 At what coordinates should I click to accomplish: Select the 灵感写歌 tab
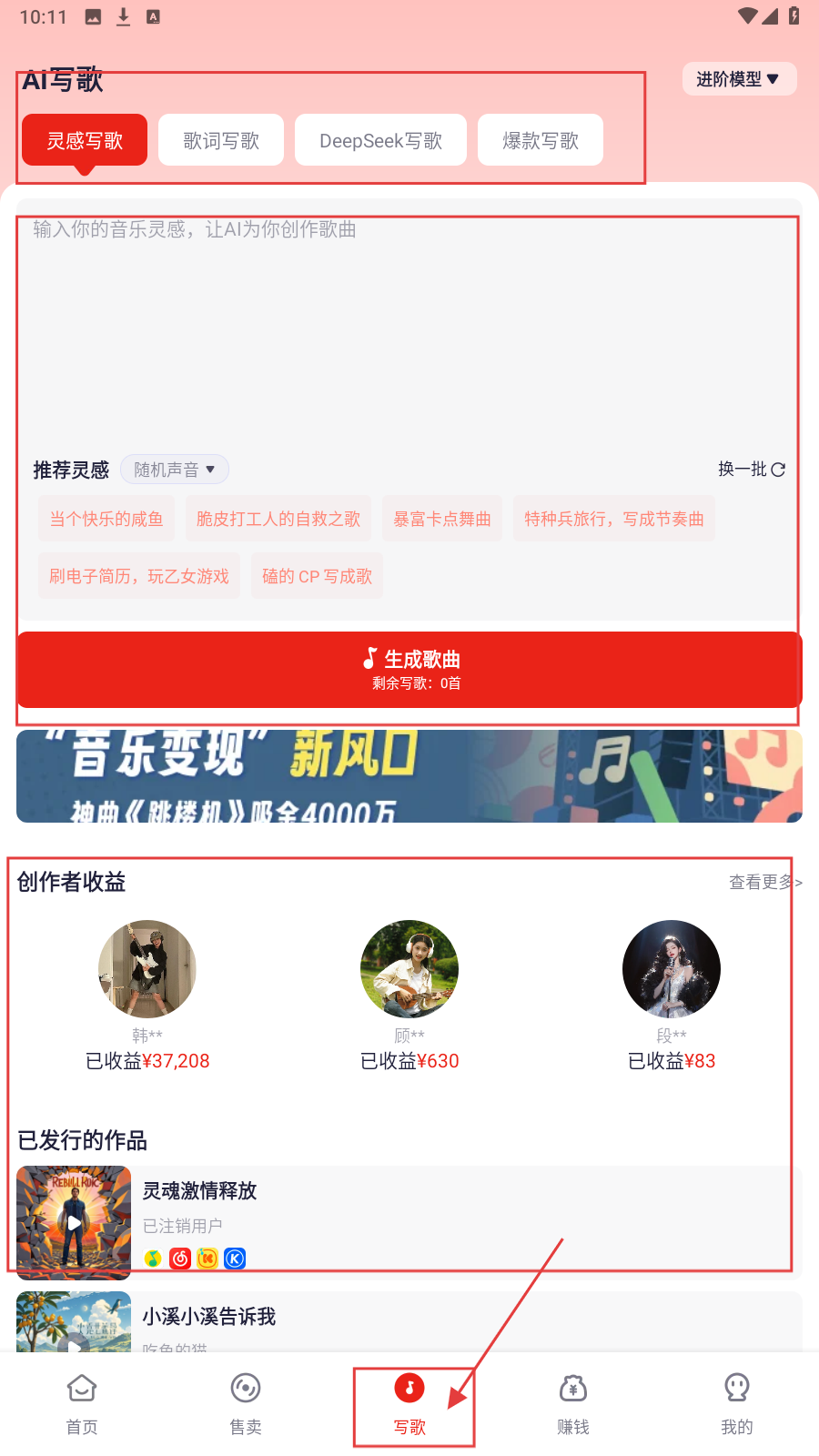pyautogui.click(x=85, y=140)
